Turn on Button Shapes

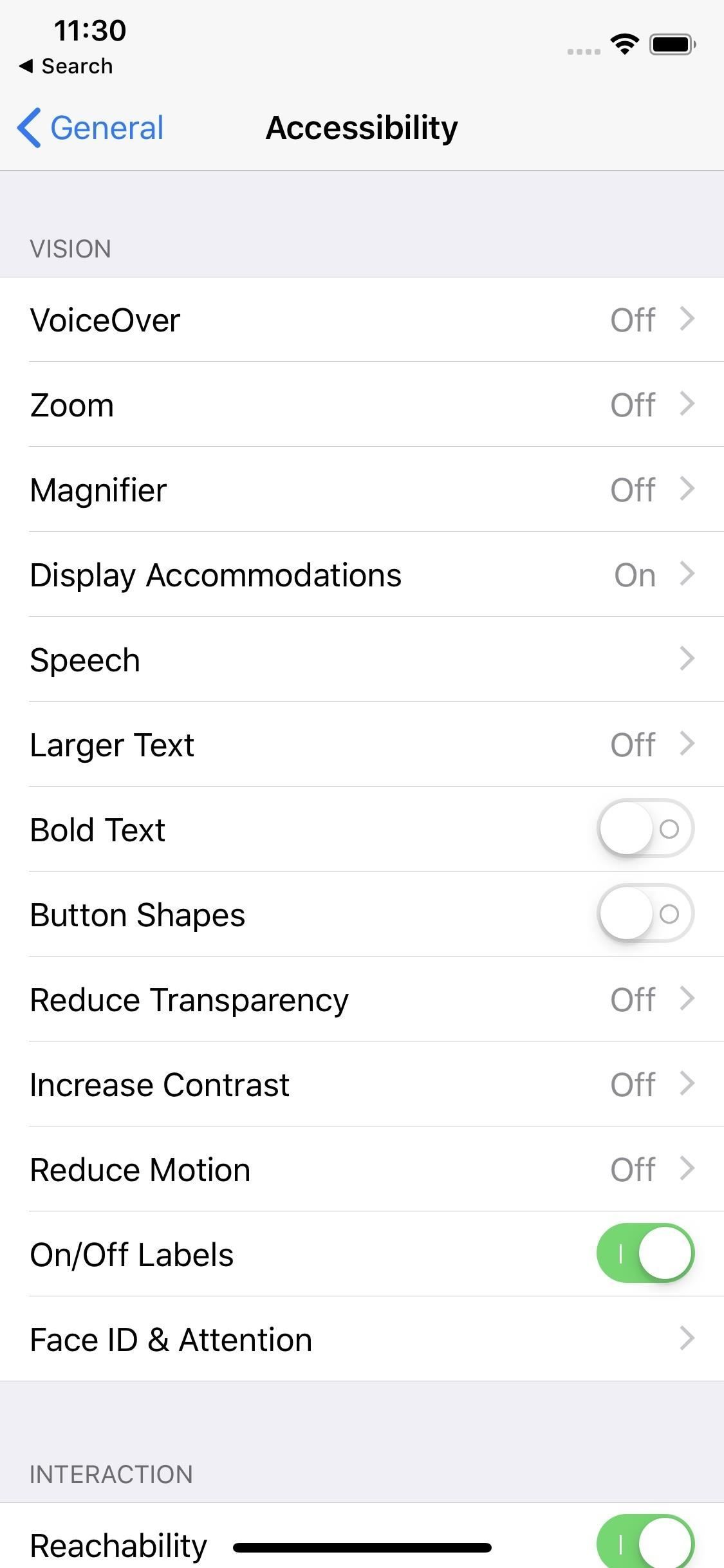click(x=645, y=914)
